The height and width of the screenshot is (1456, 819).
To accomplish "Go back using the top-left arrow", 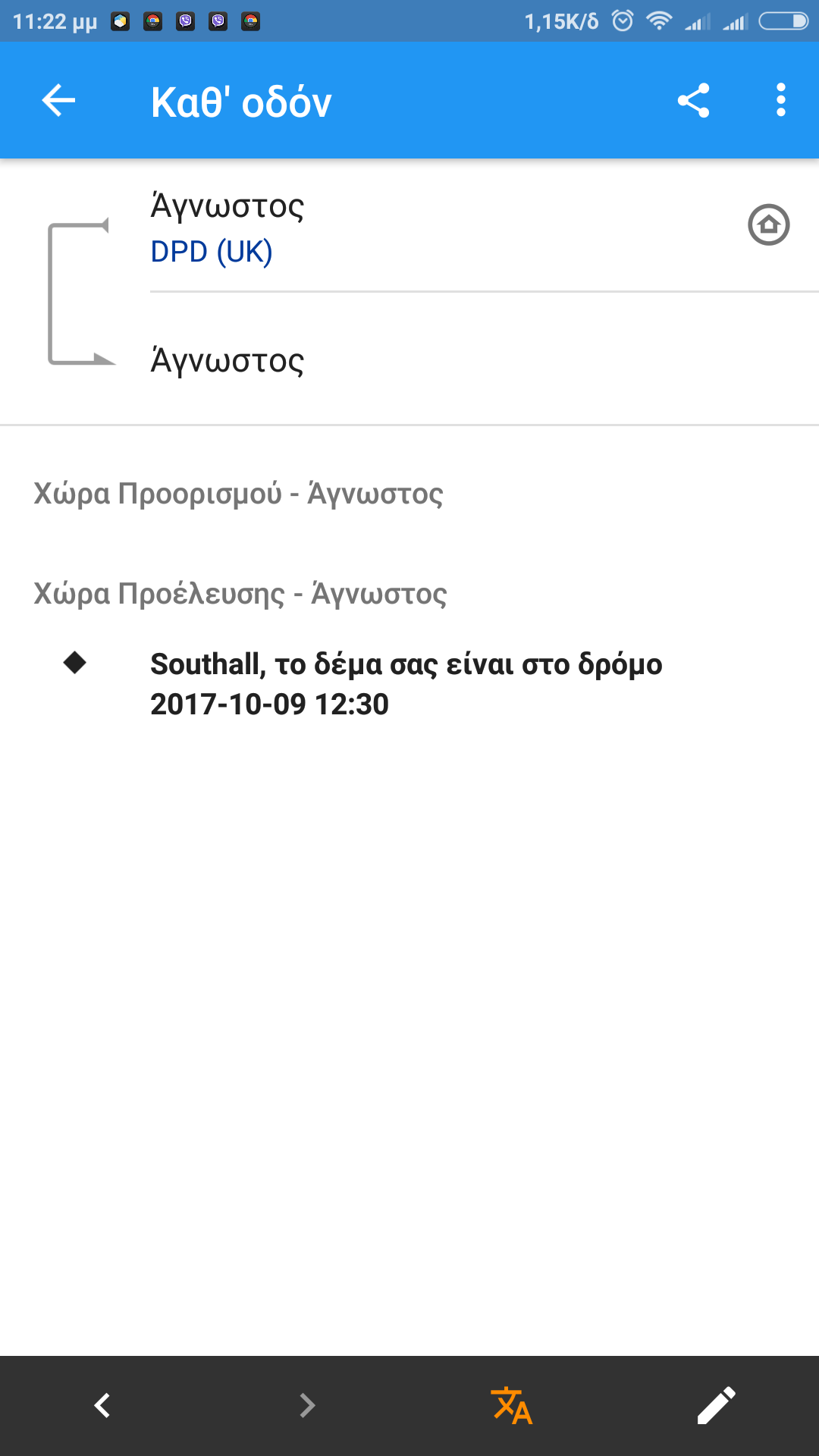I will click(58, 101).
